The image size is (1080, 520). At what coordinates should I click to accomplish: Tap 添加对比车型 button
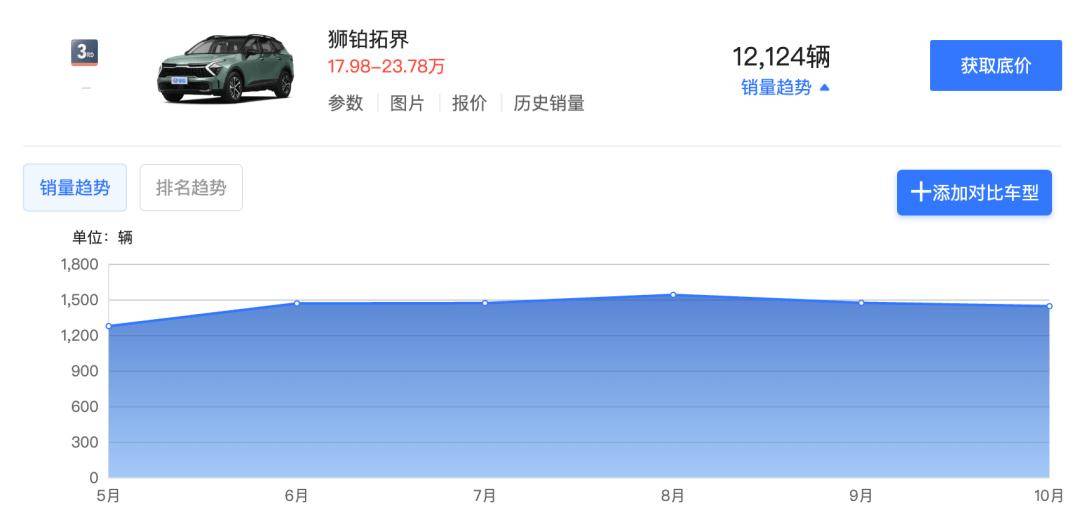[x=974, y=193]
